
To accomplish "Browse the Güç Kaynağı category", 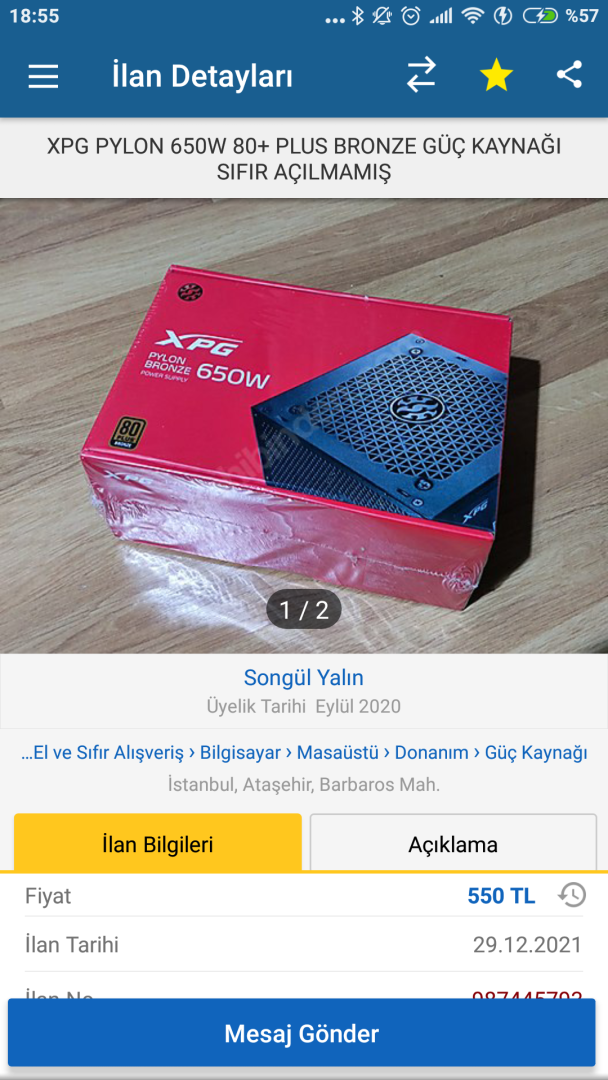I will [536, 753].
